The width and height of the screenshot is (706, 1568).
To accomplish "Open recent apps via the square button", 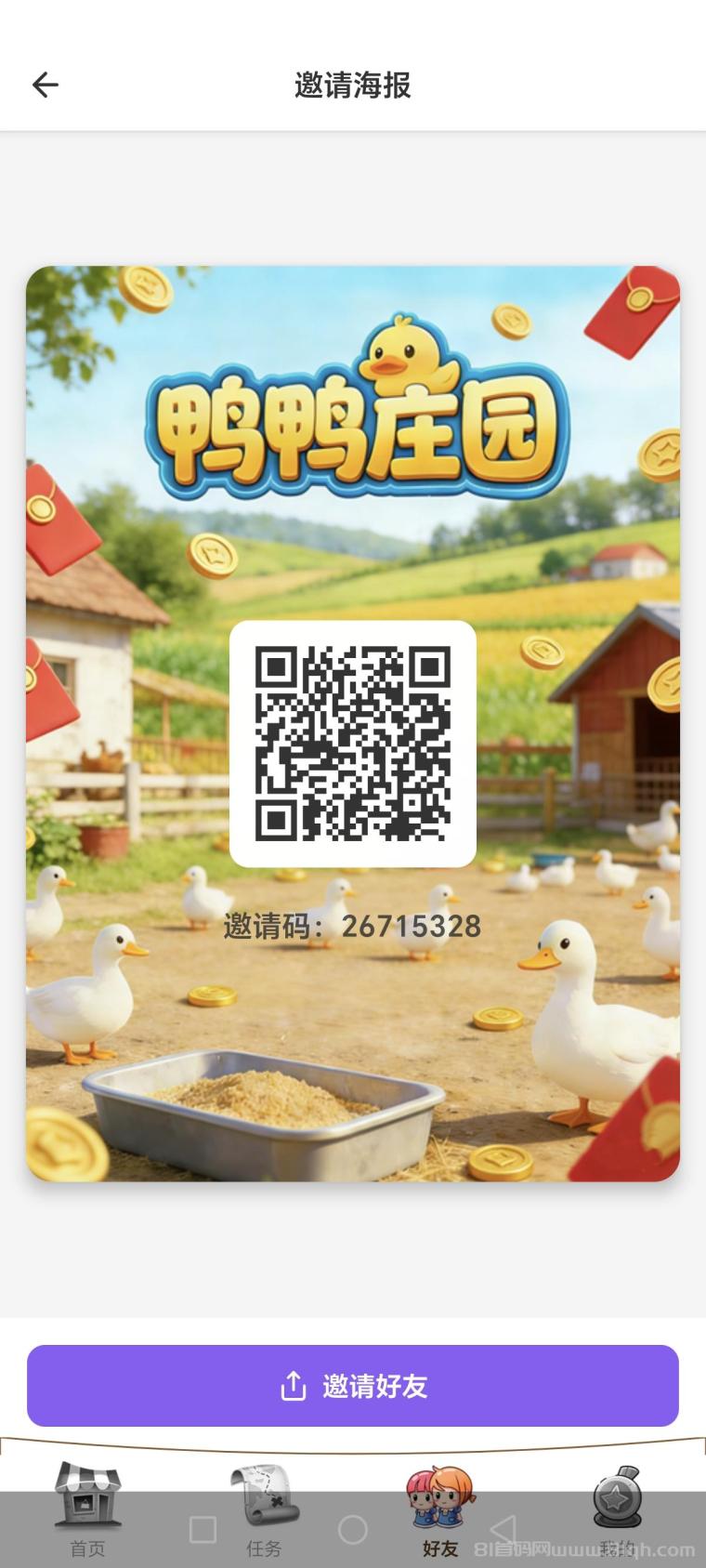I will click(x=203, y=1529).
